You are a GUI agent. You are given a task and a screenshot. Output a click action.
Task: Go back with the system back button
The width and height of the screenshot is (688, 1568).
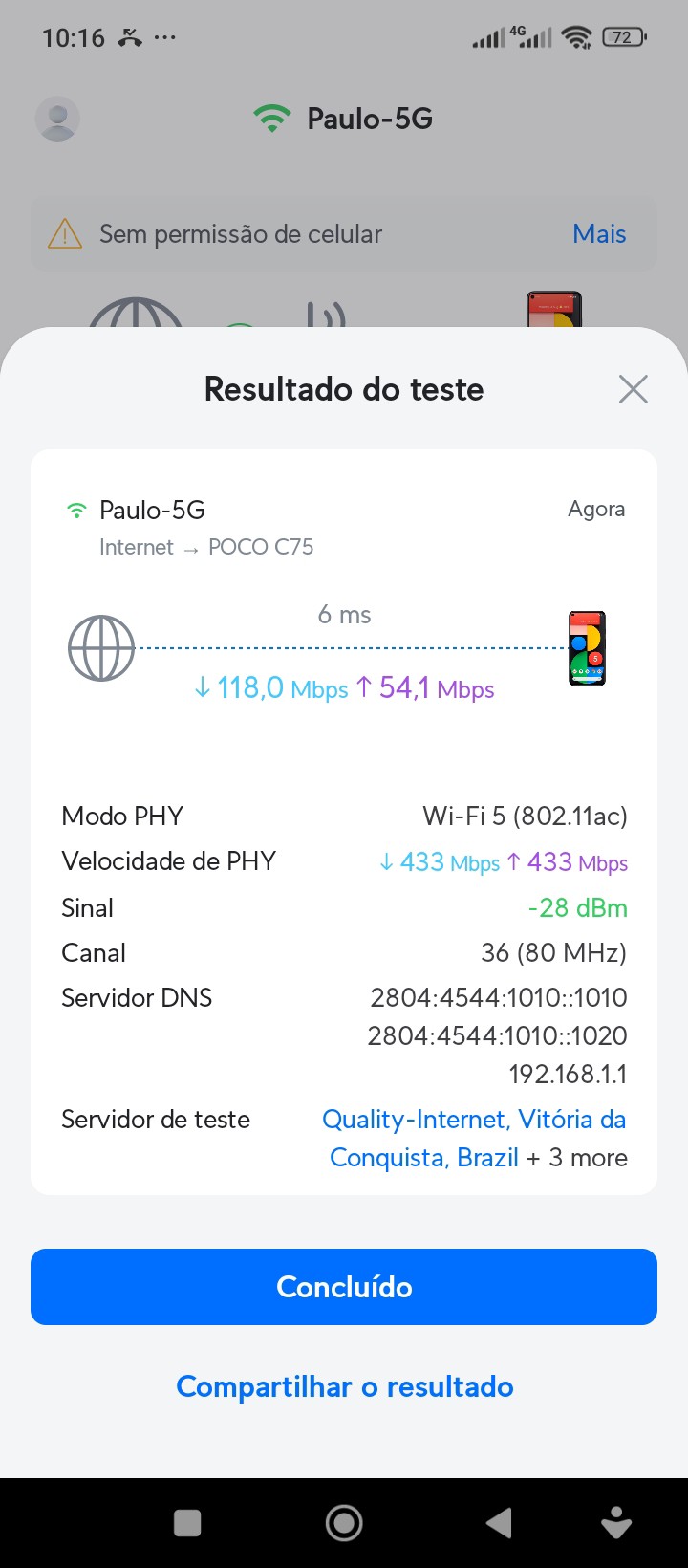click(499, 1523)
